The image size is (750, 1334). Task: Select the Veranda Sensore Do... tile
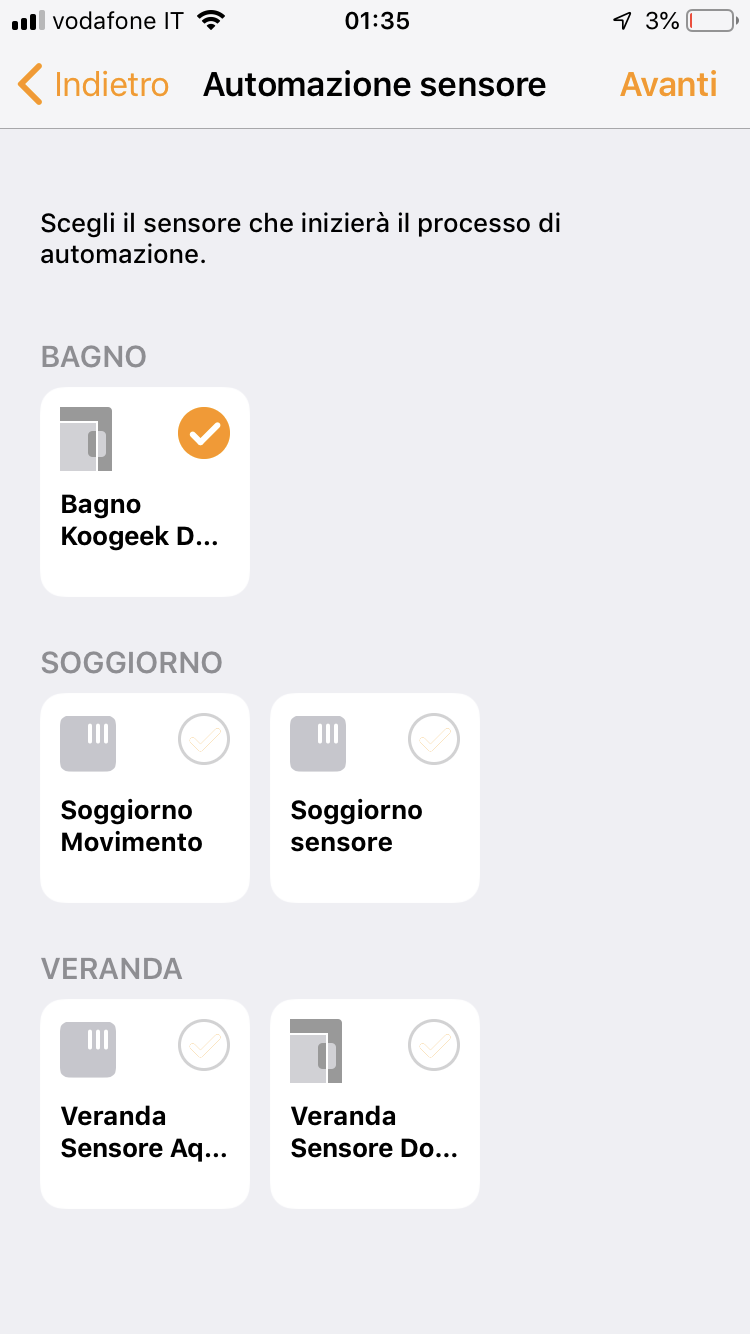(x=375, y=1104)
